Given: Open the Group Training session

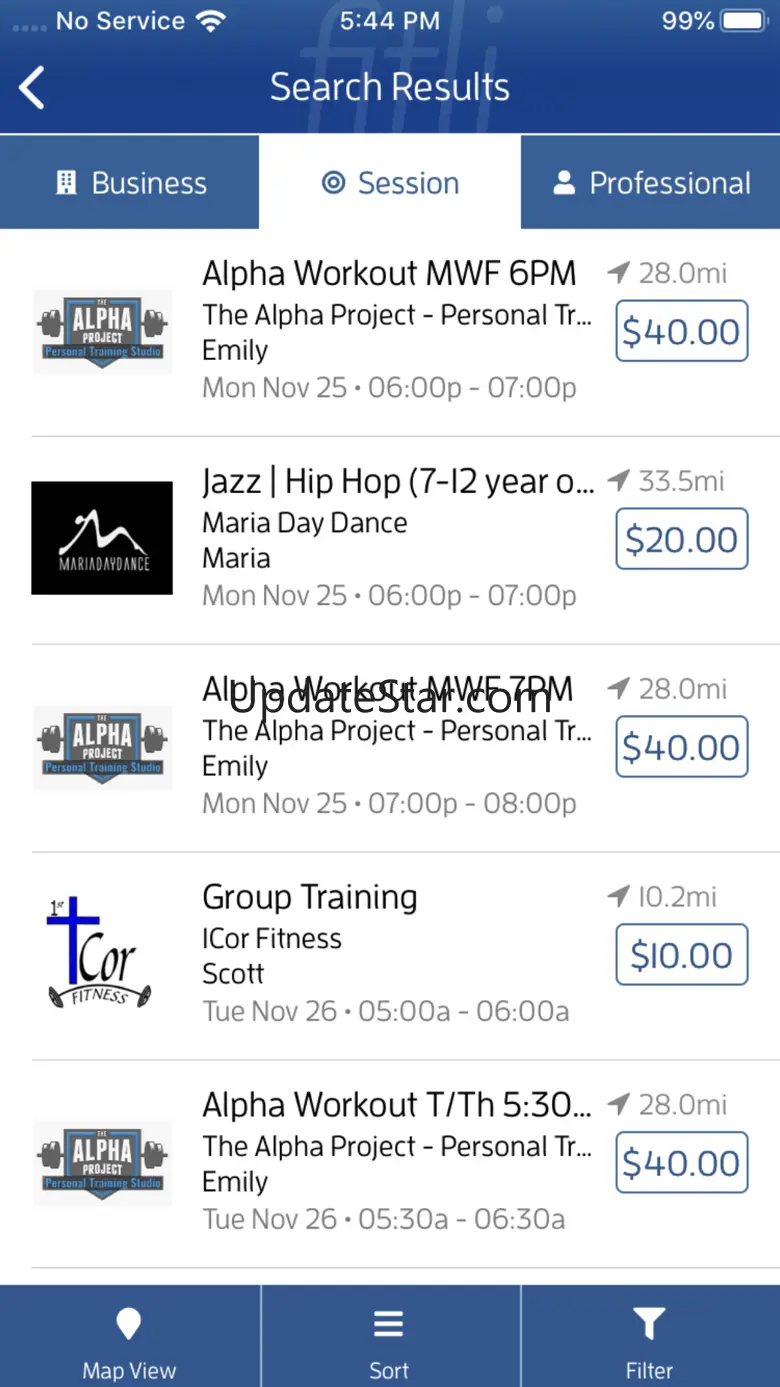Looking at the screenshot, I should (390, 957).
